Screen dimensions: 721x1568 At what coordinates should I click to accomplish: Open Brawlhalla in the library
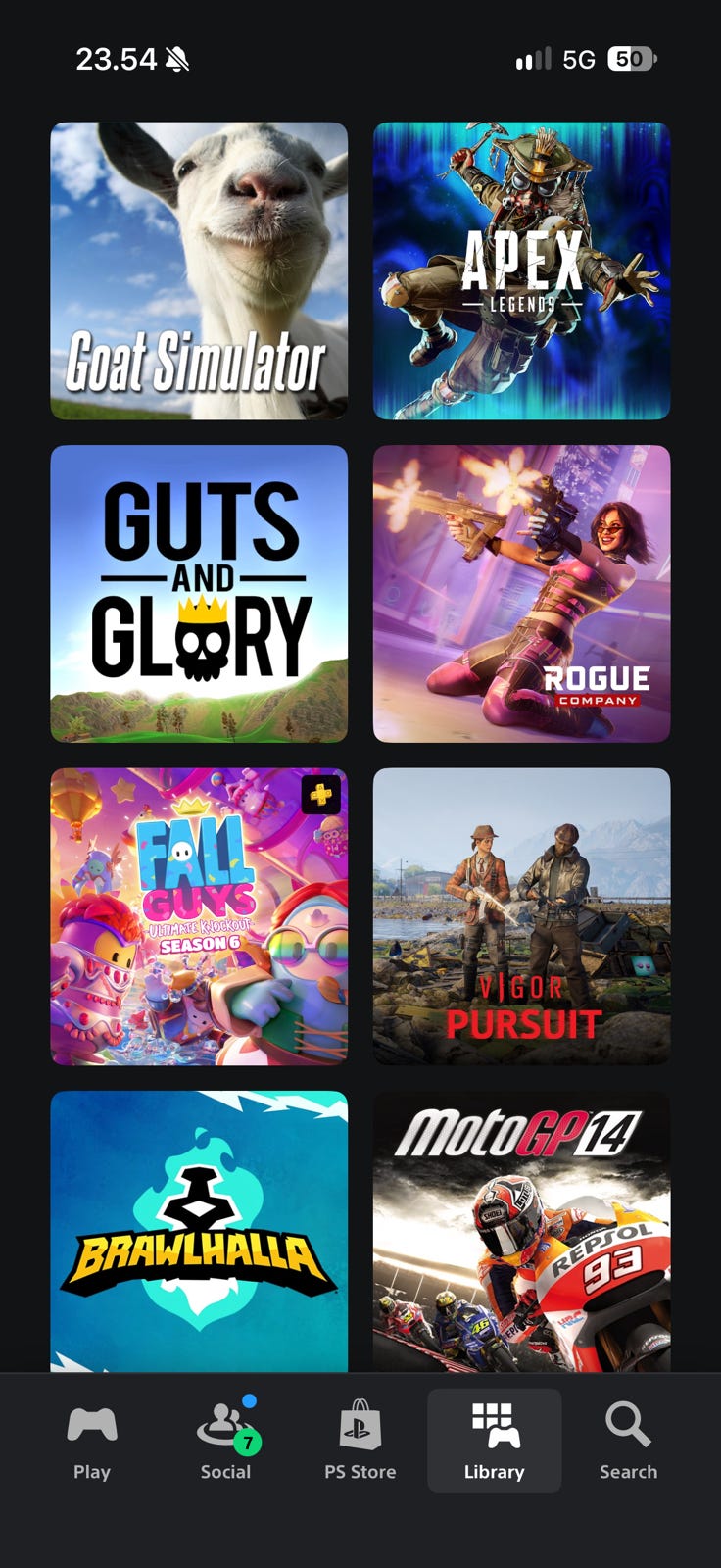coord(199,1231)
